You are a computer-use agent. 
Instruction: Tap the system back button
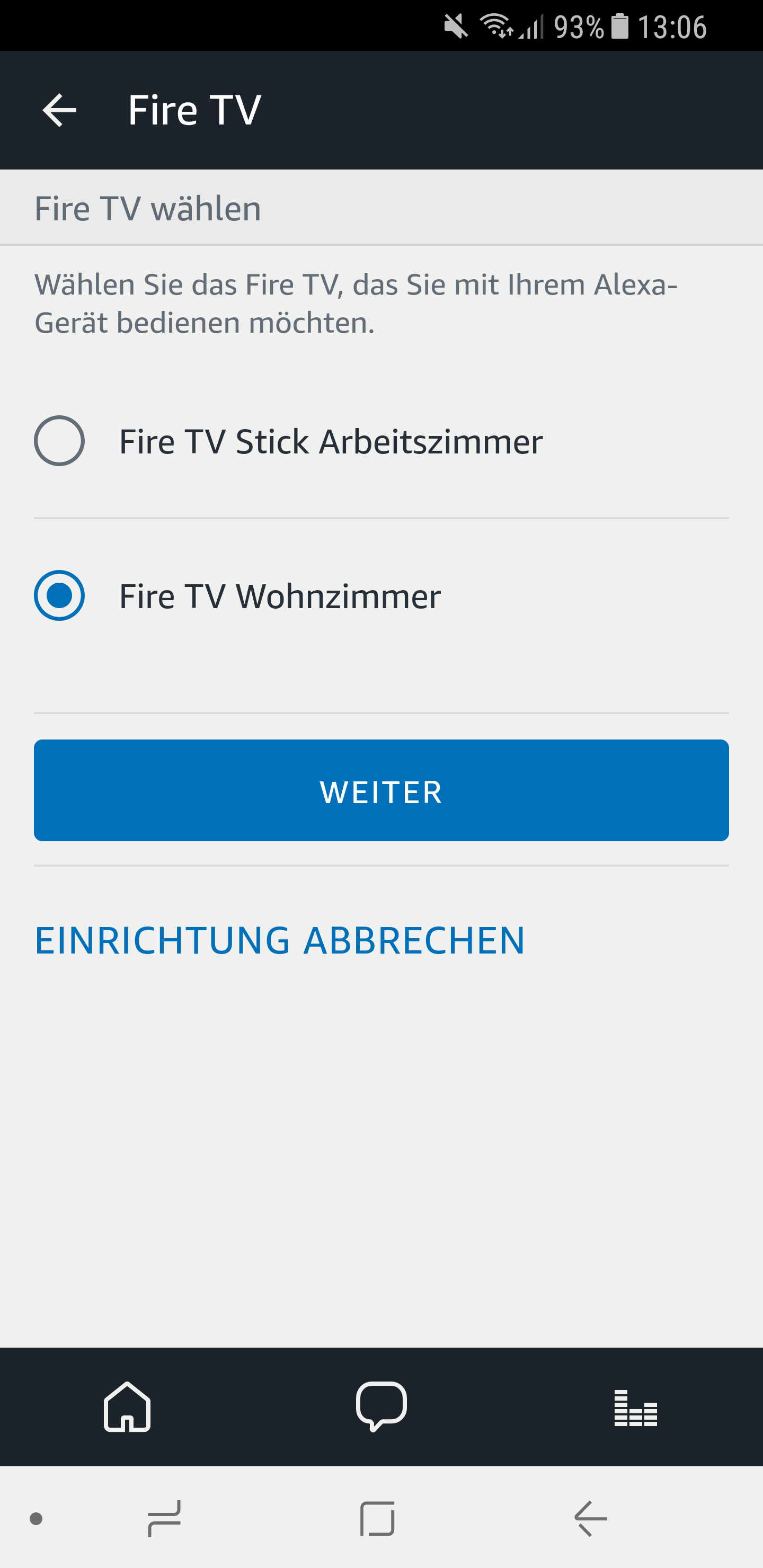pyautogui.click(x=590, y=1518)
